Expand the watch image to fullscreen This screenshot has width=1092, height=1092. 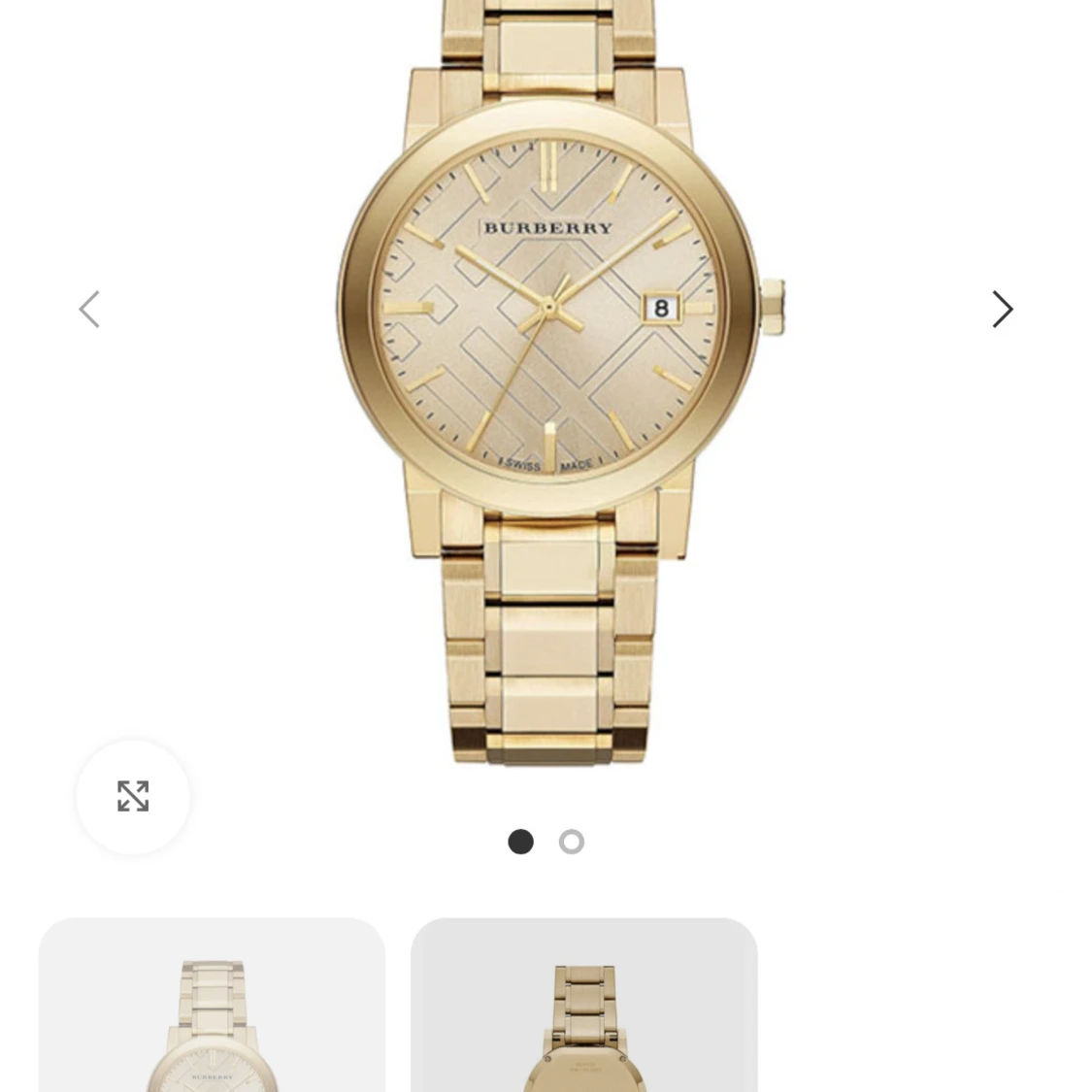(x=133, y=796)
